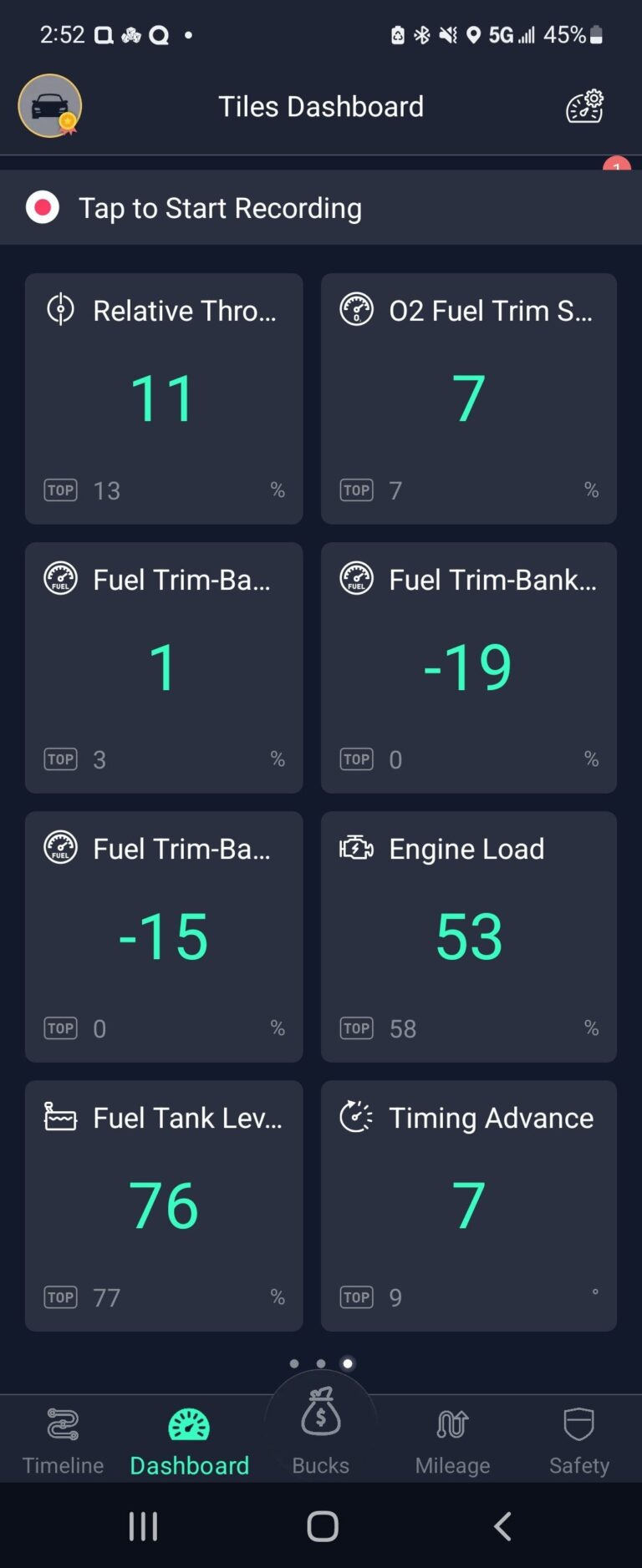642x1568 pixels.
Task: Tap 'Tap to Start Recording' text
Action: click(219, 208)
